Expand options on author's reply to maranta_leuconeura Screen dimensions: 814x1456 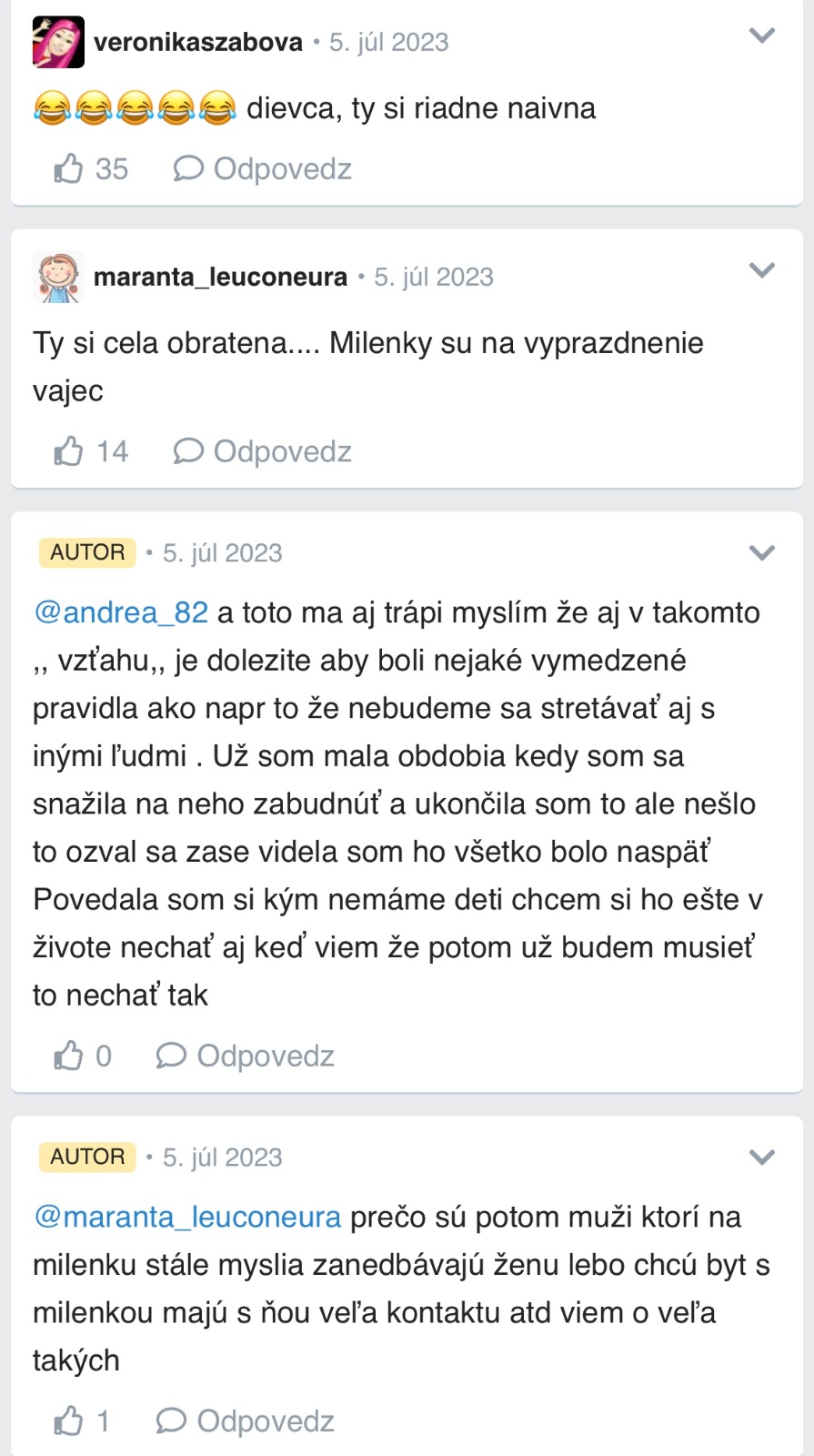761,1157
